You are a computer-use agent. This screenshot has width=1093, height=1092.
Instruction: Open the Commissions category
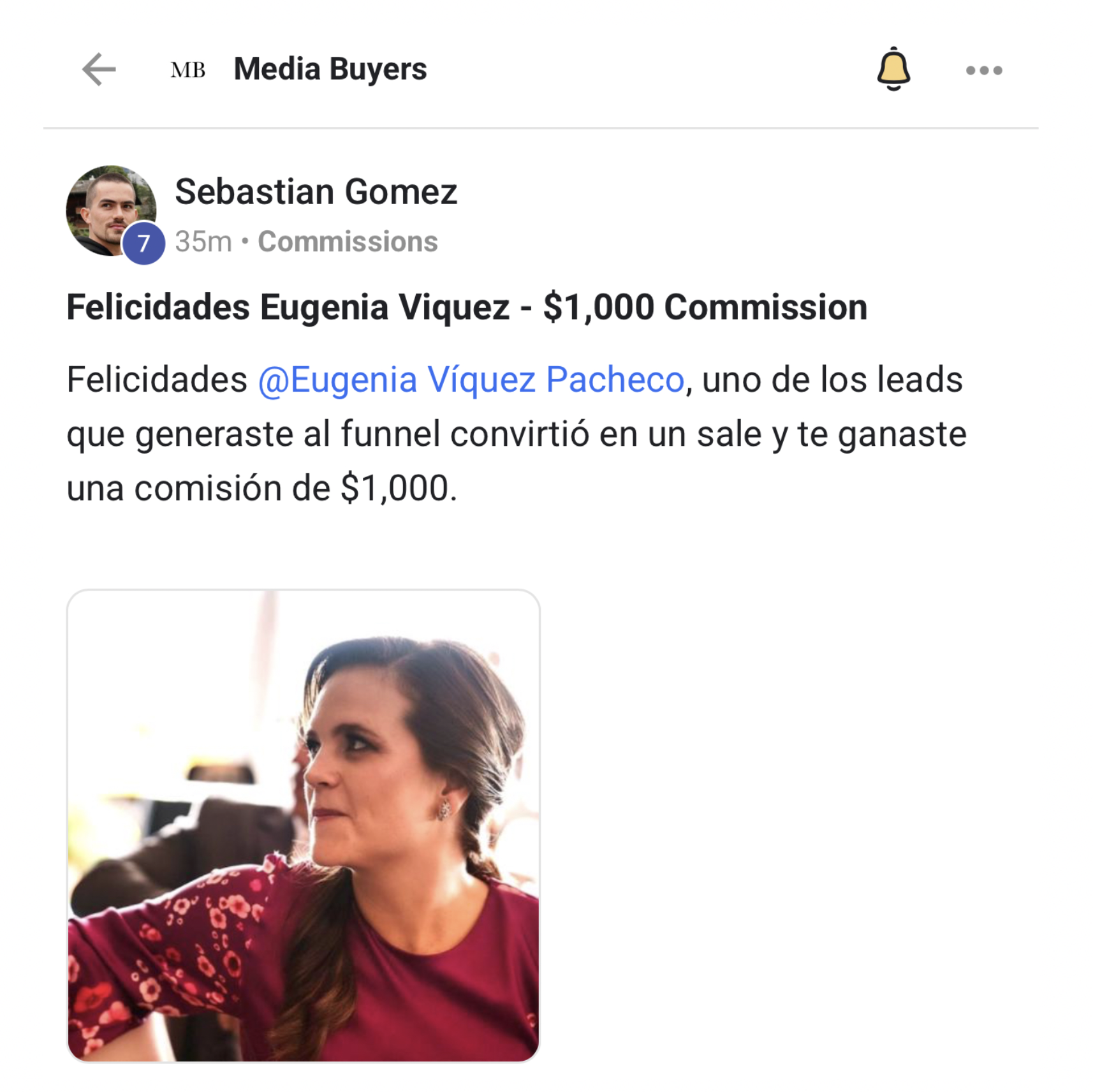click(x=348, y=242)
